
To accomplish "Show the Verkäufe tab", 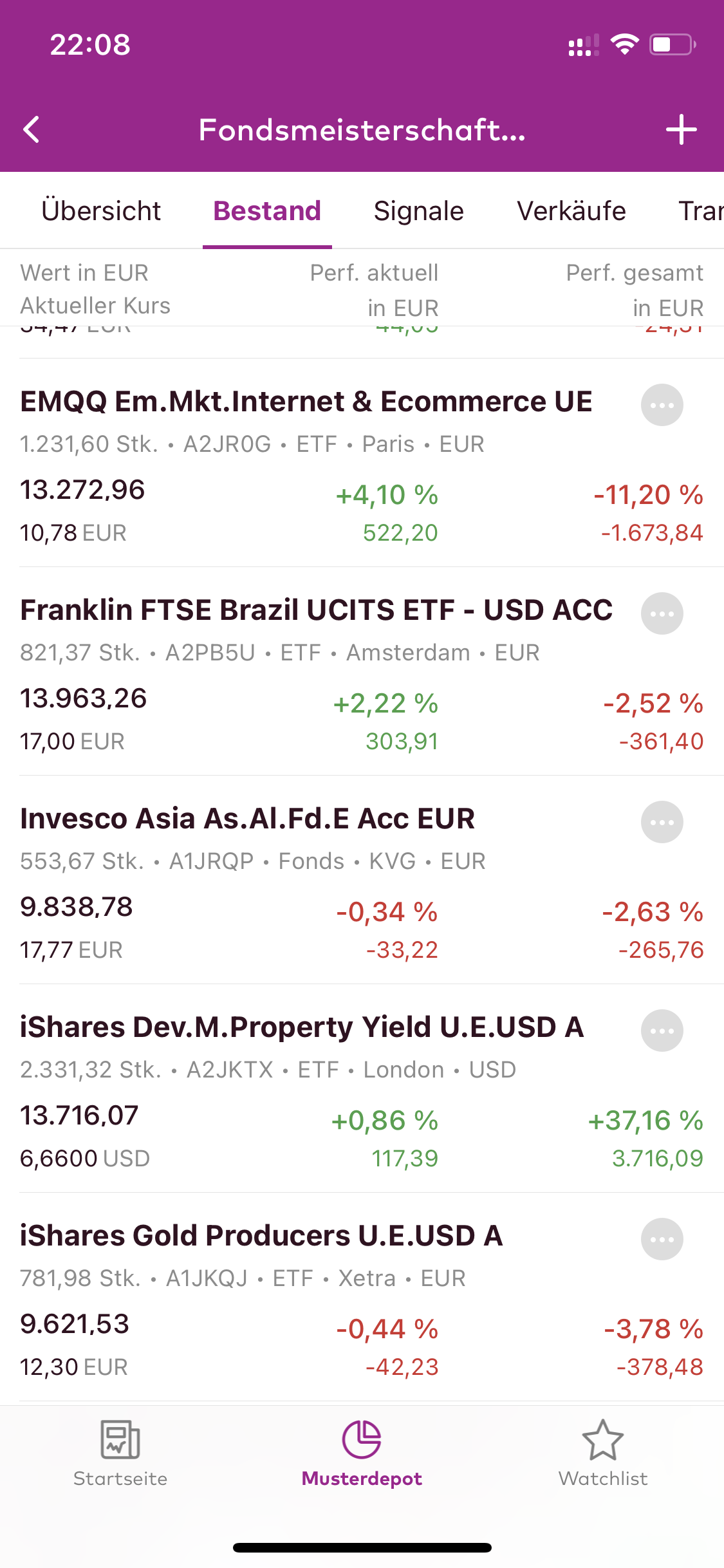I will point(571,211).
